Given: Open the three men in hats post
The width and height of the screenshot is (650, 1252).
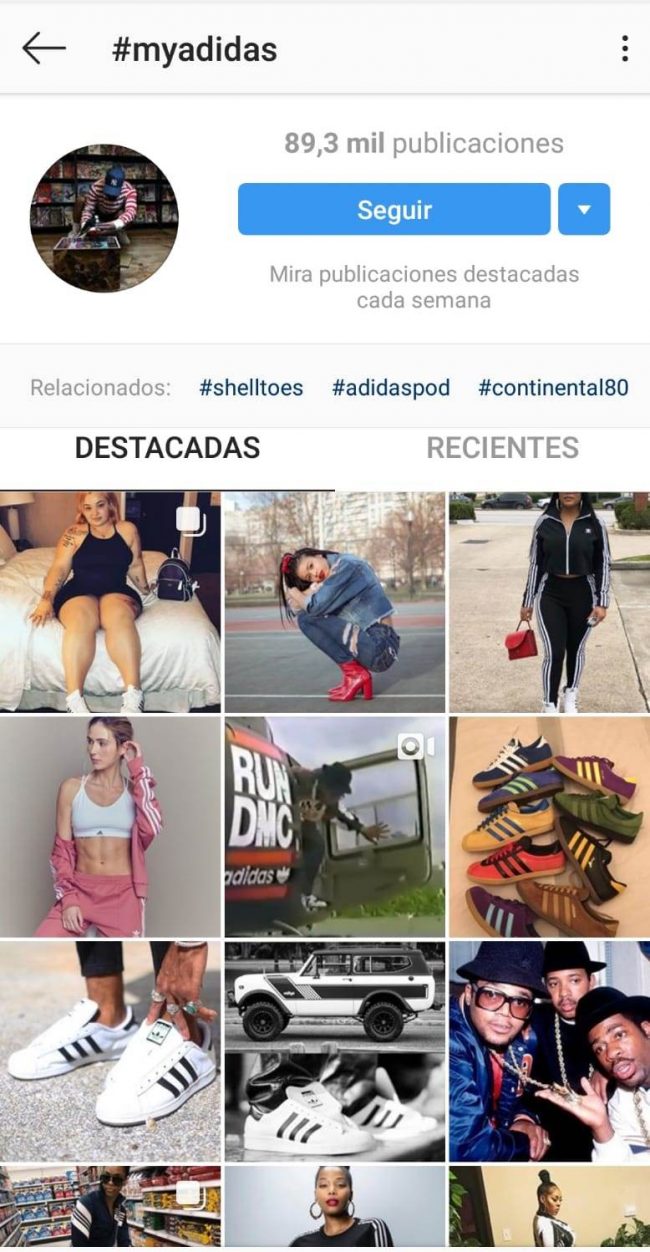Looking at the screenshot, I should pyautogui.click(x=549, y=1050).
